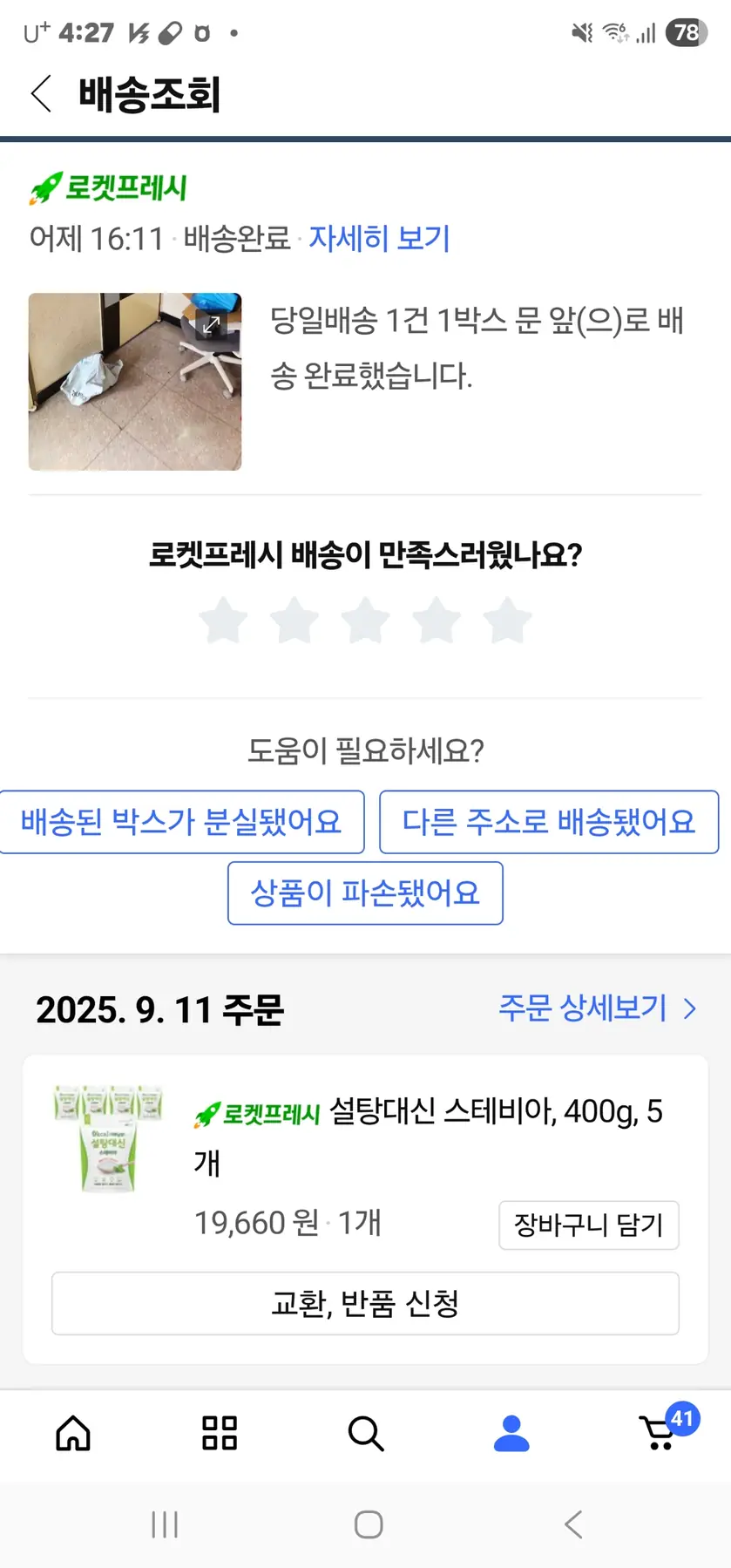Open 자세히 보기 delivery details link
This screenshot has width=731, height=1568.
coord(379,238)
